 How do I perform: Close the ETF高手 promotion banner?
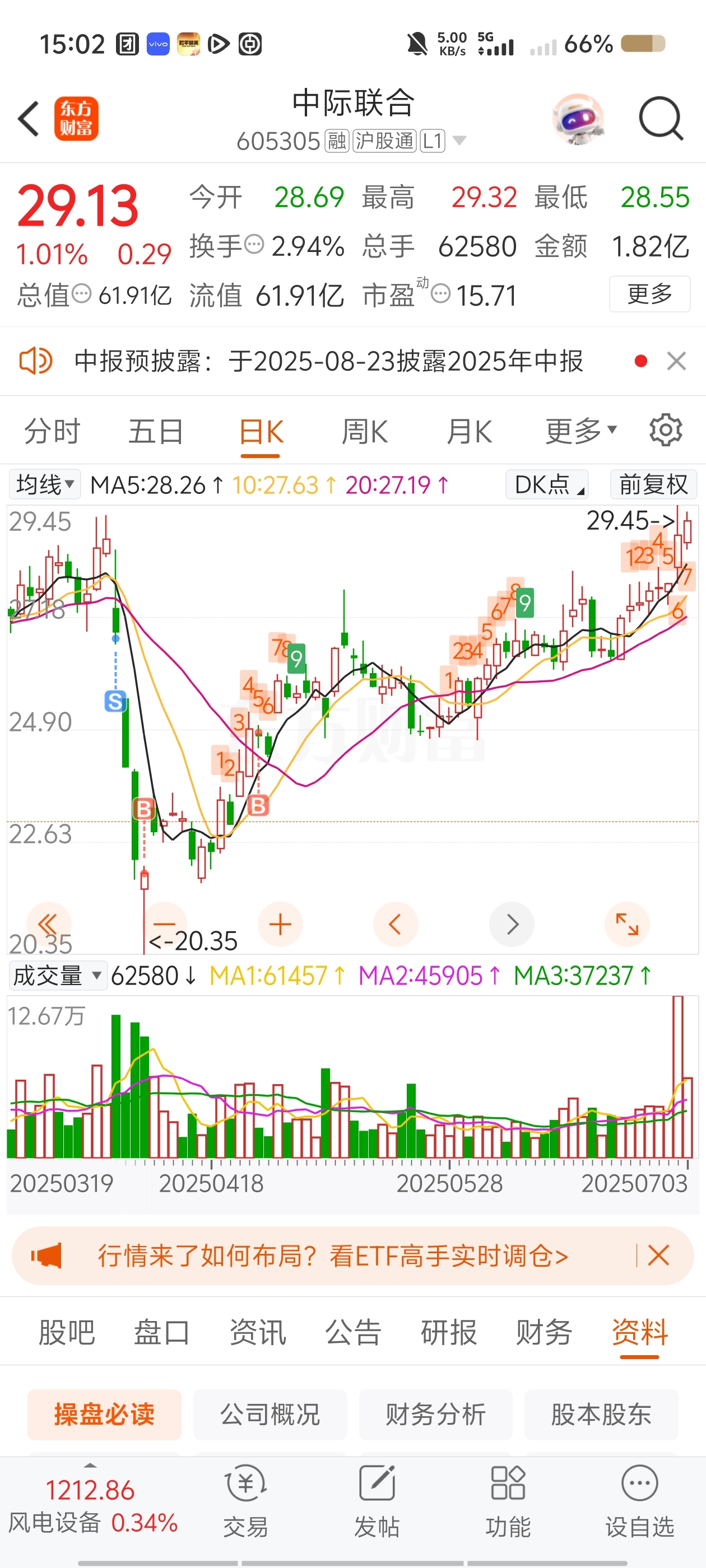coord(658,1255)
